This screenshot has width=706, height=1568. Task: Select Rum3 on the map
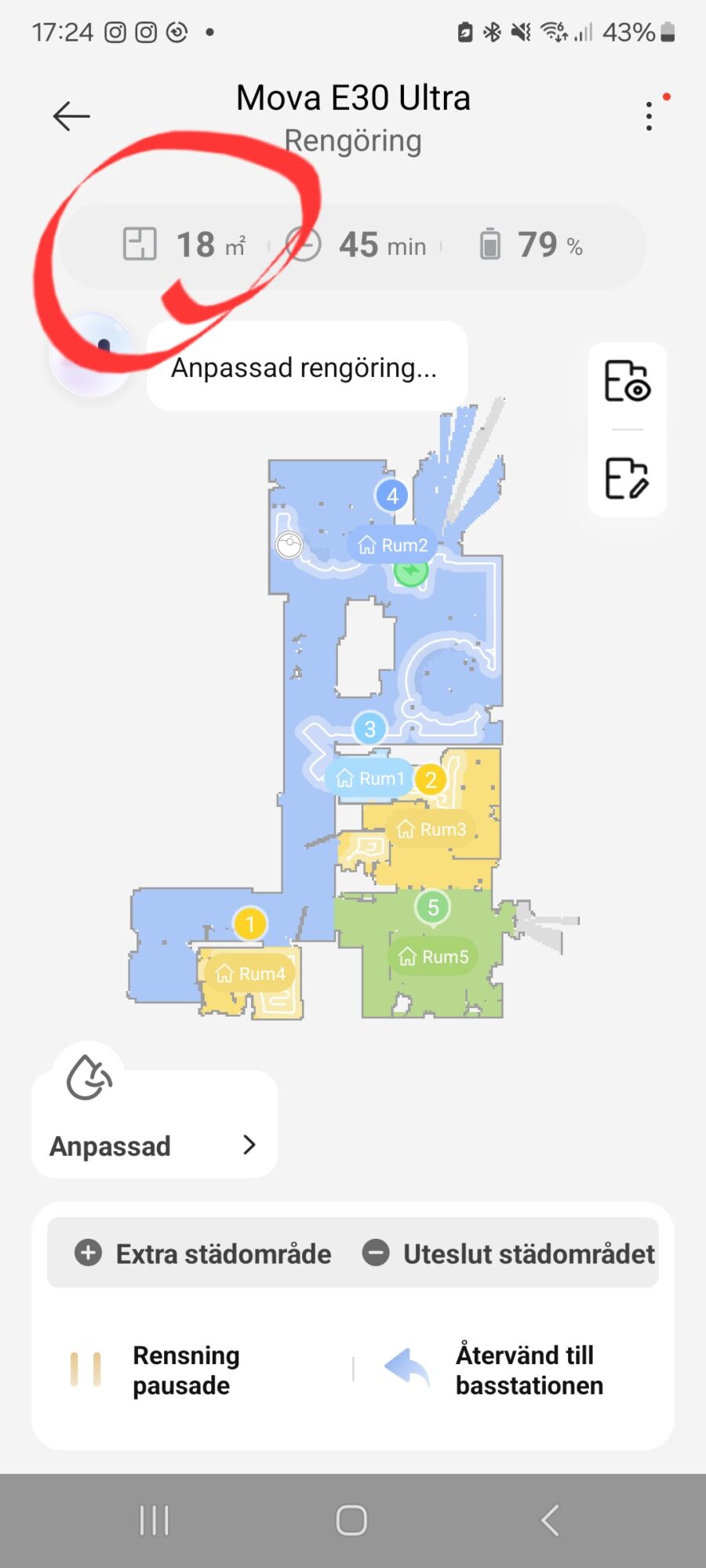431,829
